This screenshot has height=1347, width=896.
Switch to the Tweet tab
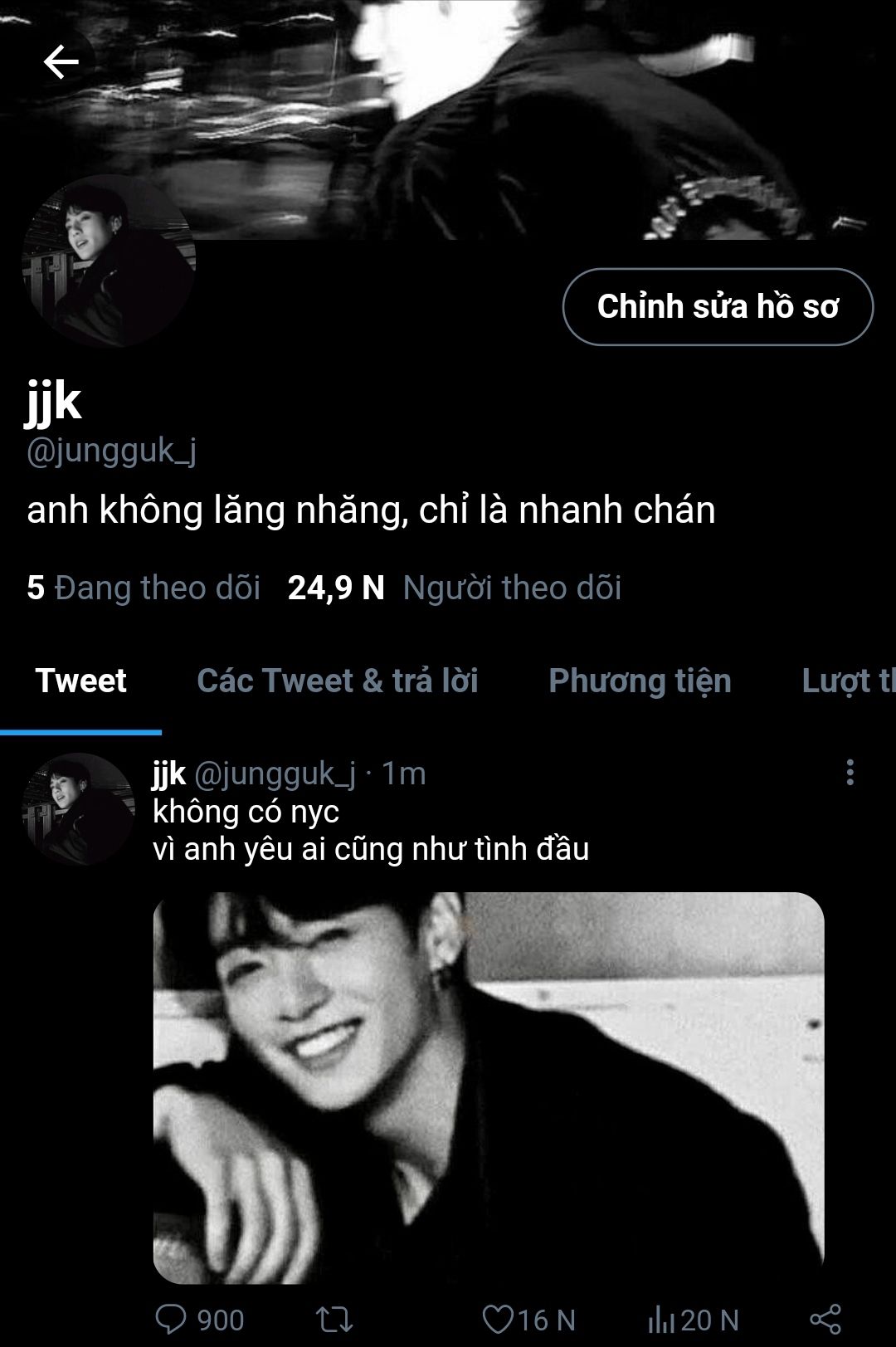80,681
